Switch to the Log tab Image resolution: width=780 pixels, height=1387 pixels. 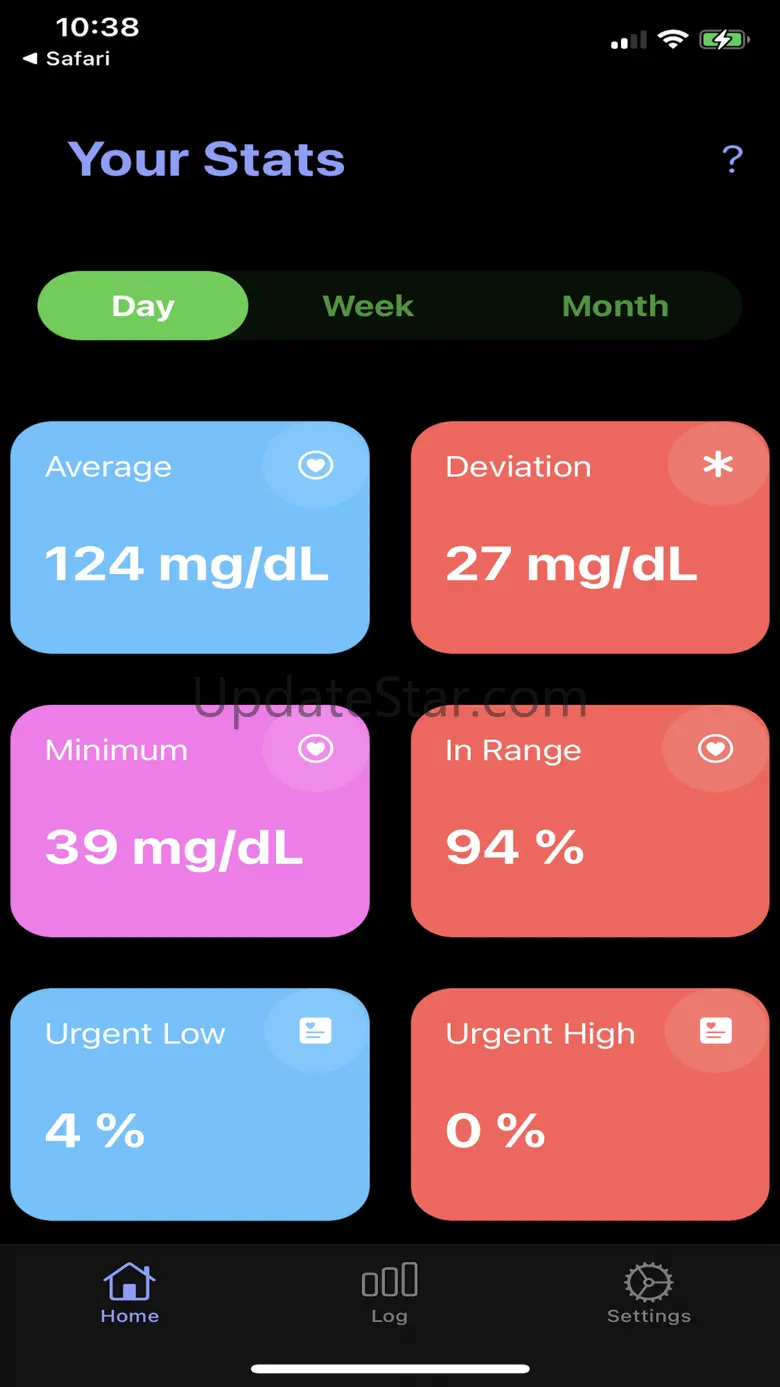point(389,1293)
